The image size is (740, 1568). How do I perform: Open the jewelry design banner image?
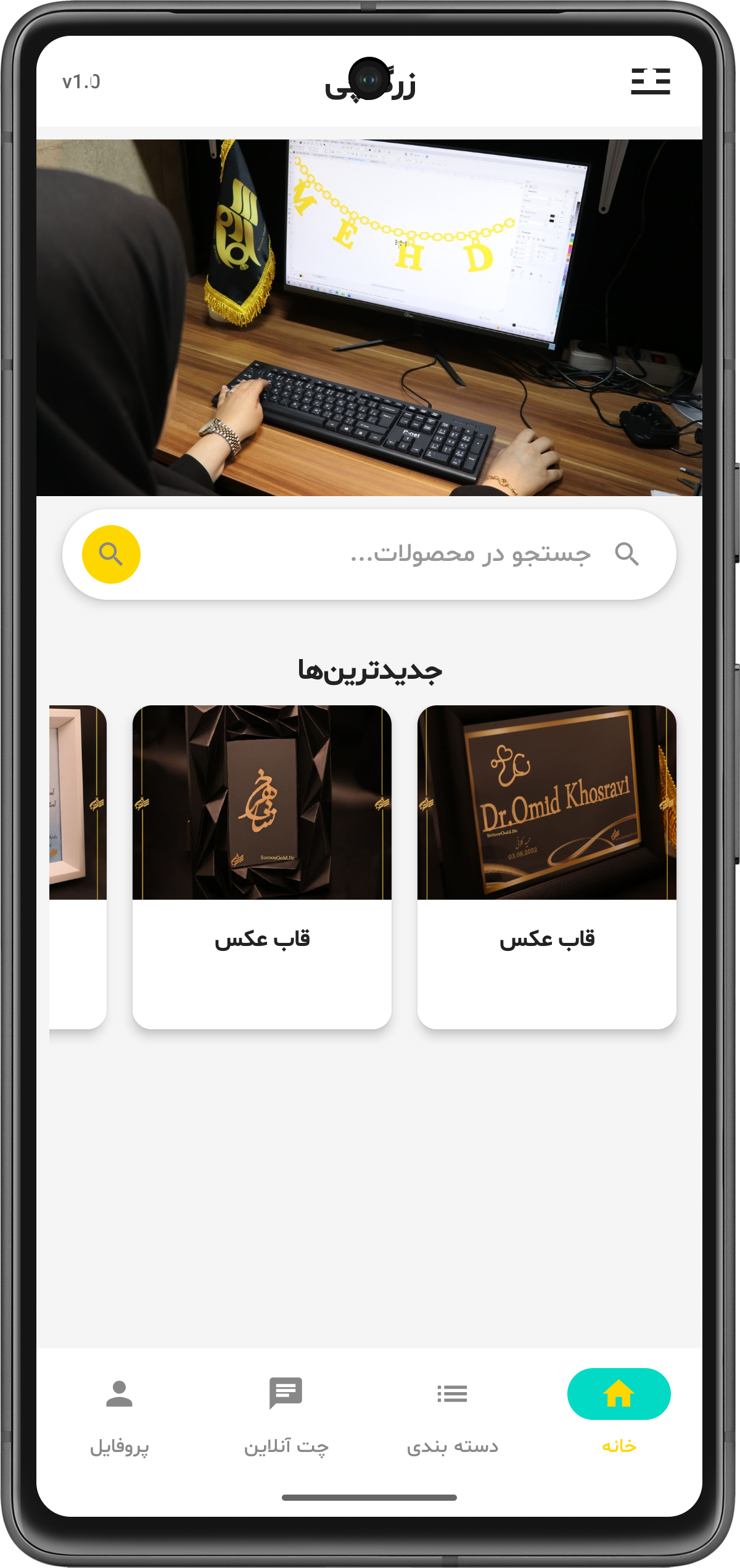pos(369,317)
